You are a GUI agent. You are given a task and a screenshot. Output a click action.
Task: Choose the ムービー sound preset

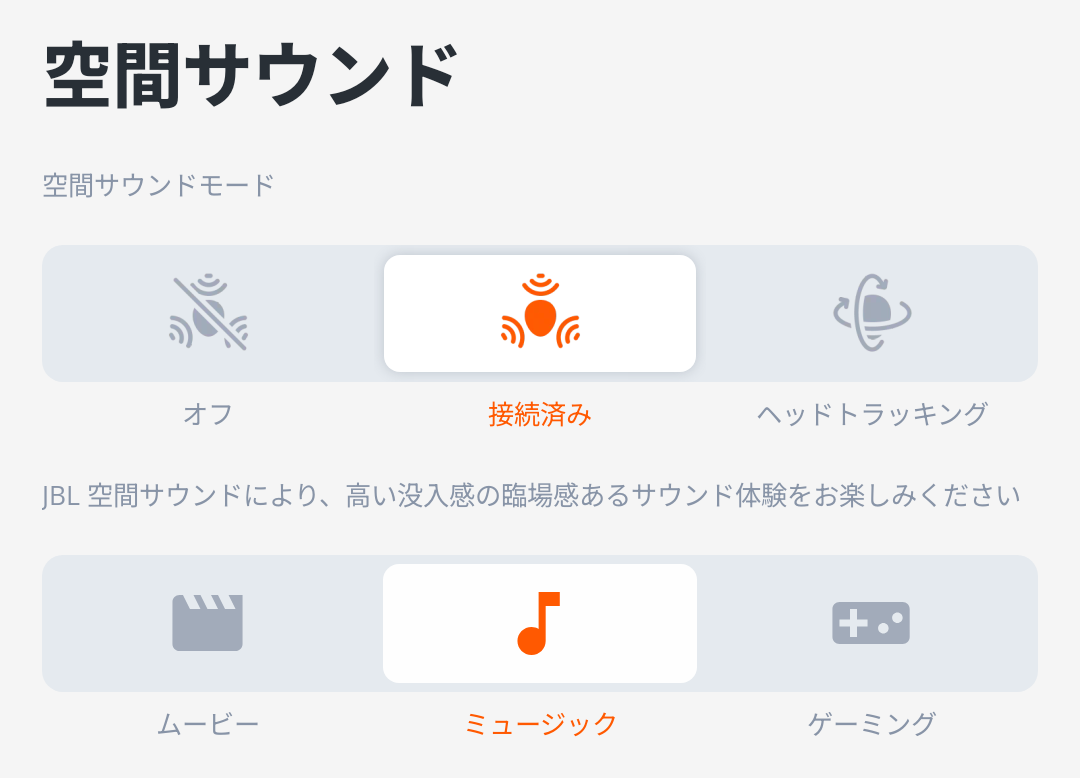pos(208,623)
